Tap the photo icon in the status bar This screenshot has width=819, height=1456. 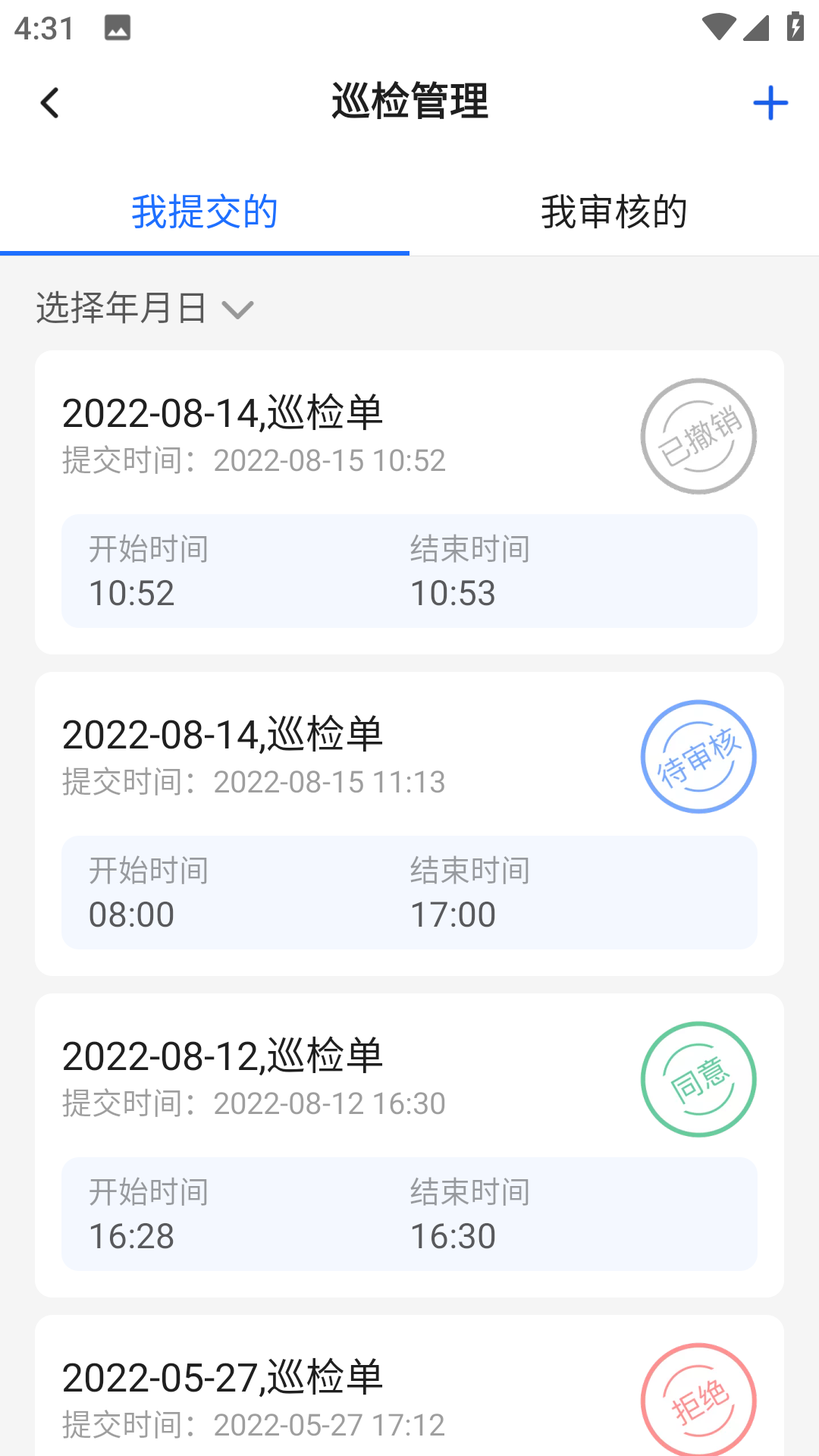(x=117, y=29)
